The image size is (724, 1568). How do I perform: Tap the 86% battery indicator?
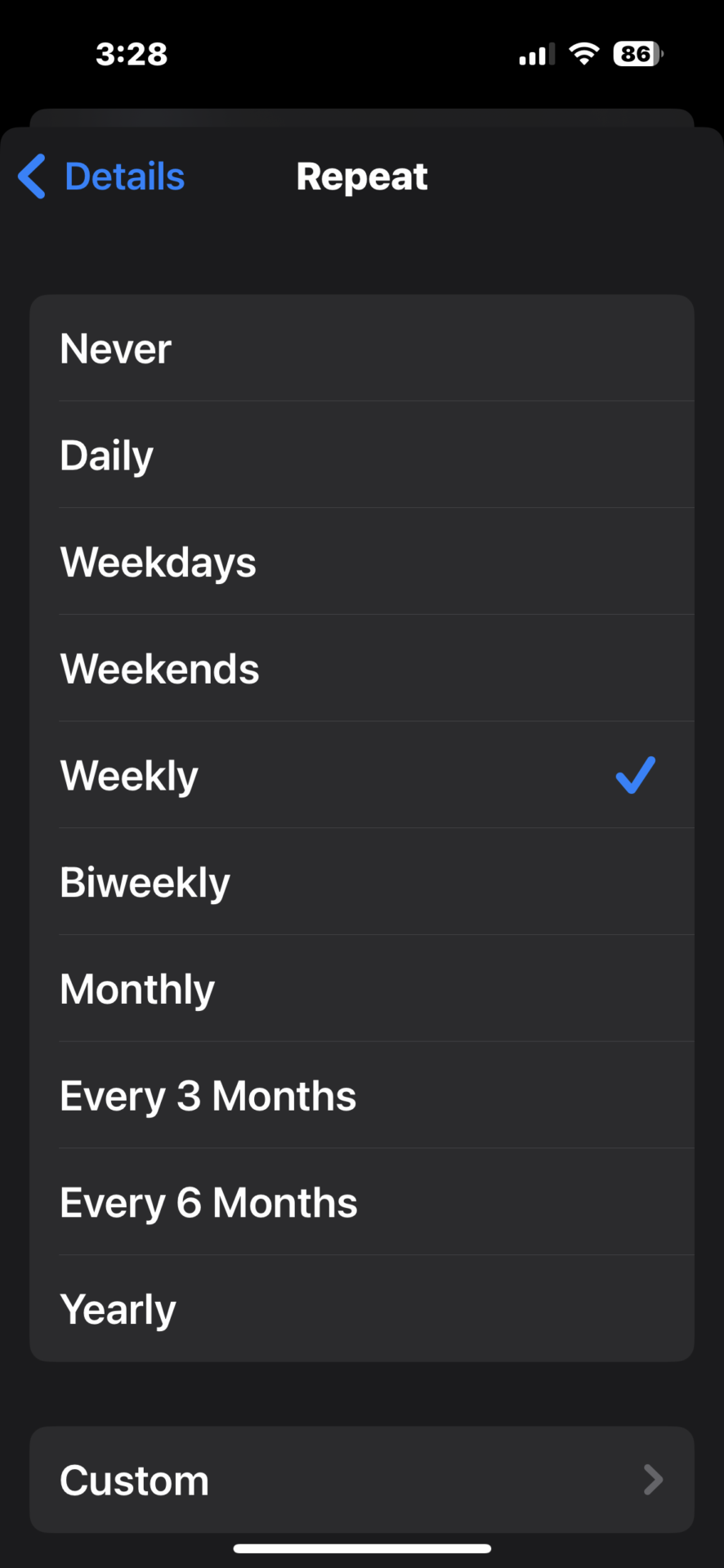coord(638,52)
